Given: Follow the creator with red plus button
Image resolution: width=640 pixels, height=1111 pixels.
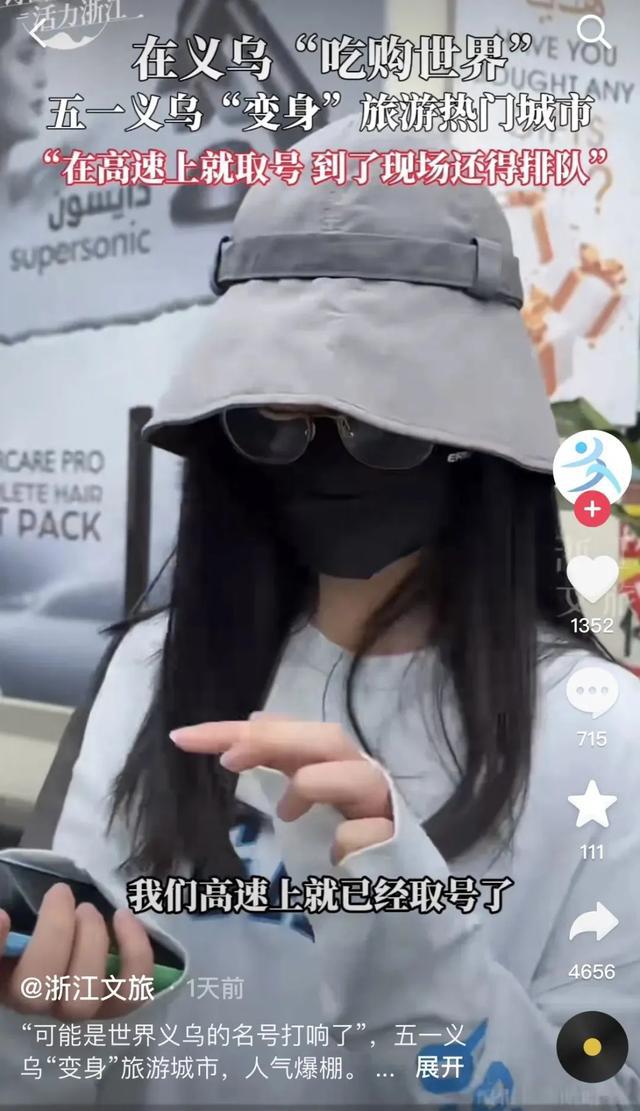Looking at the screenshot, I should pyautogui.click(x=592, y=509).
